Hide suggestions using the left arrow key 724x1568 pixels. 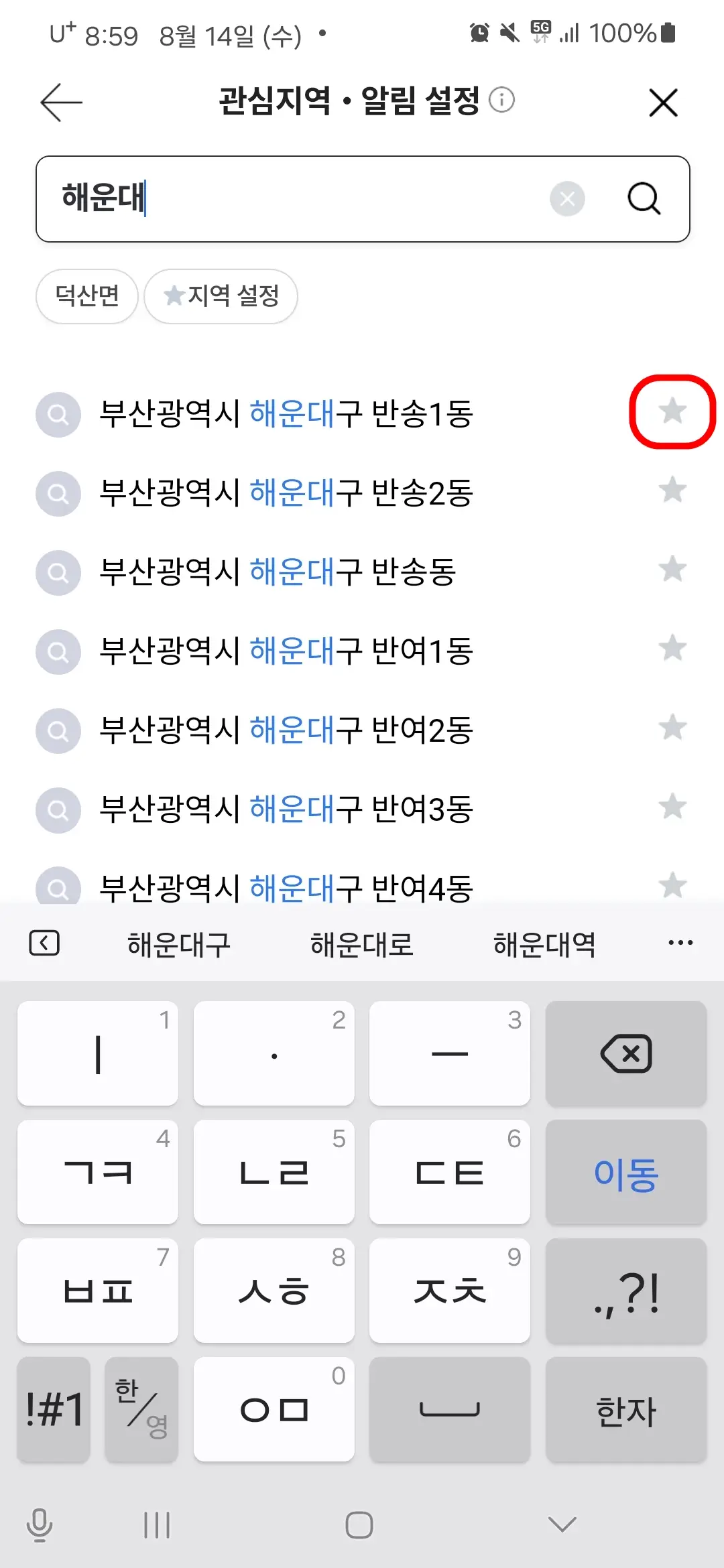click(44, 942)
